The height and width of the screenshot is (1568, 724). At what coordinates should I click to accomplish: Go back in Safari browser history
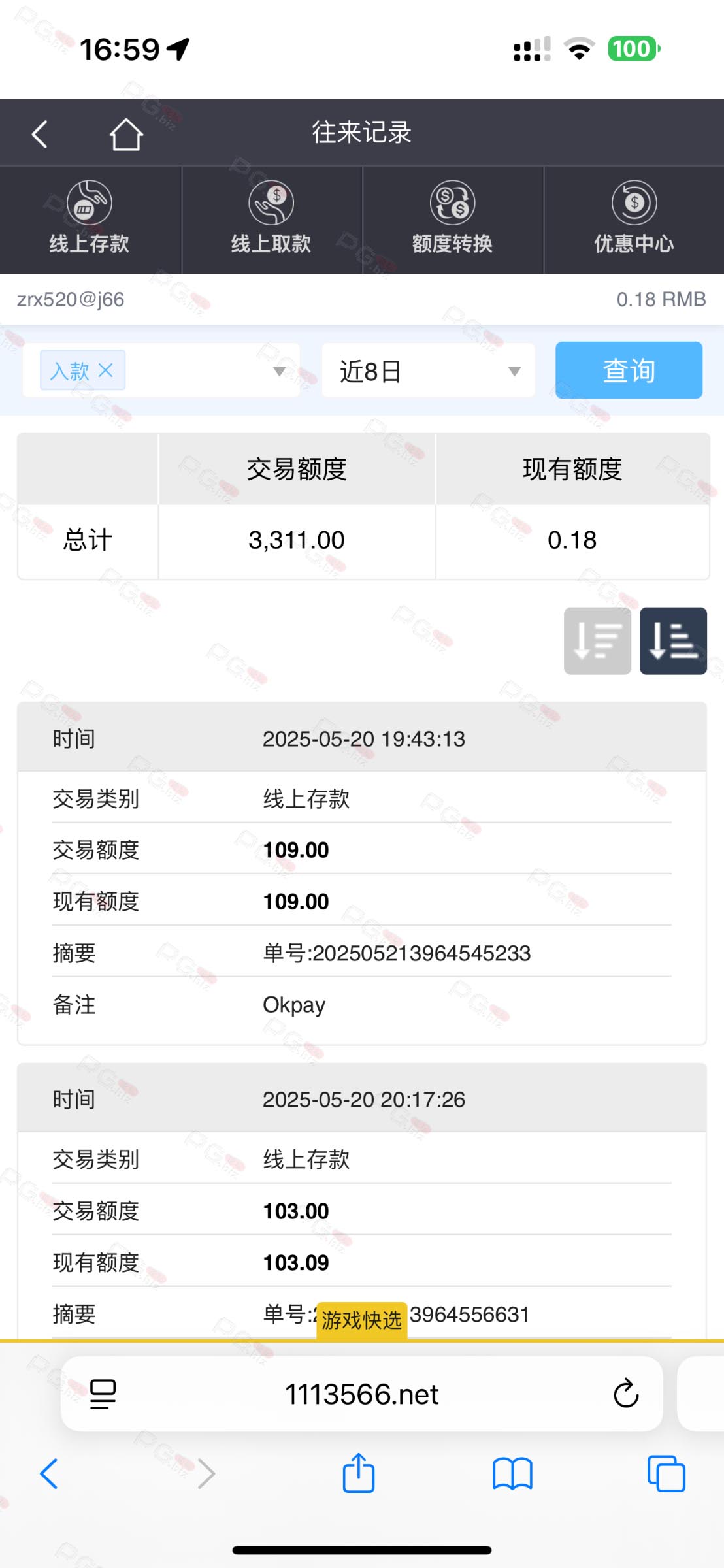pyautogui.click(x=49, y=1473)
